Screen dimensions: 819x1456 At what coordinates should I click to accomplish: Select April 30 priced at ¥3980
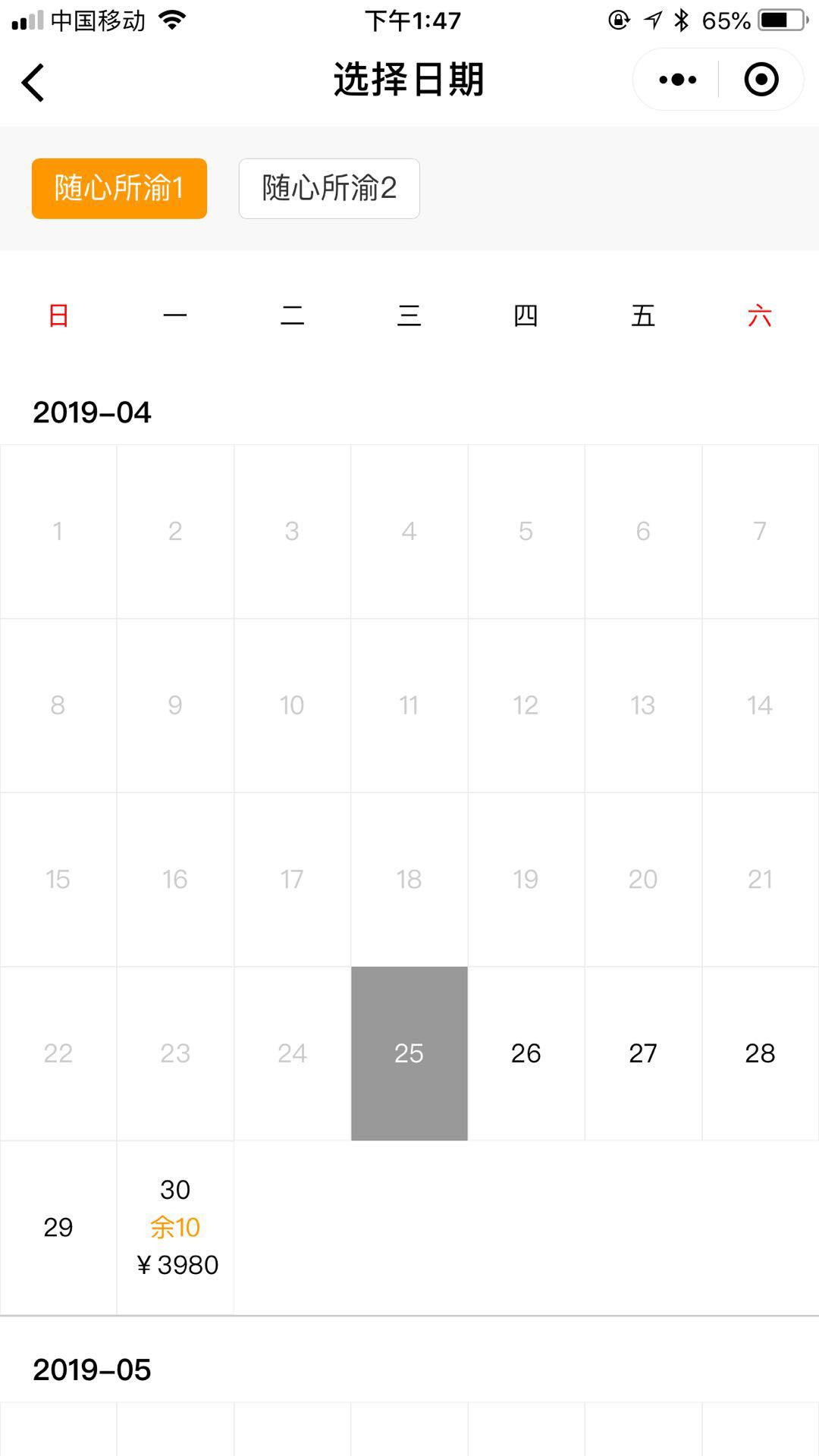click(175, 1227)
